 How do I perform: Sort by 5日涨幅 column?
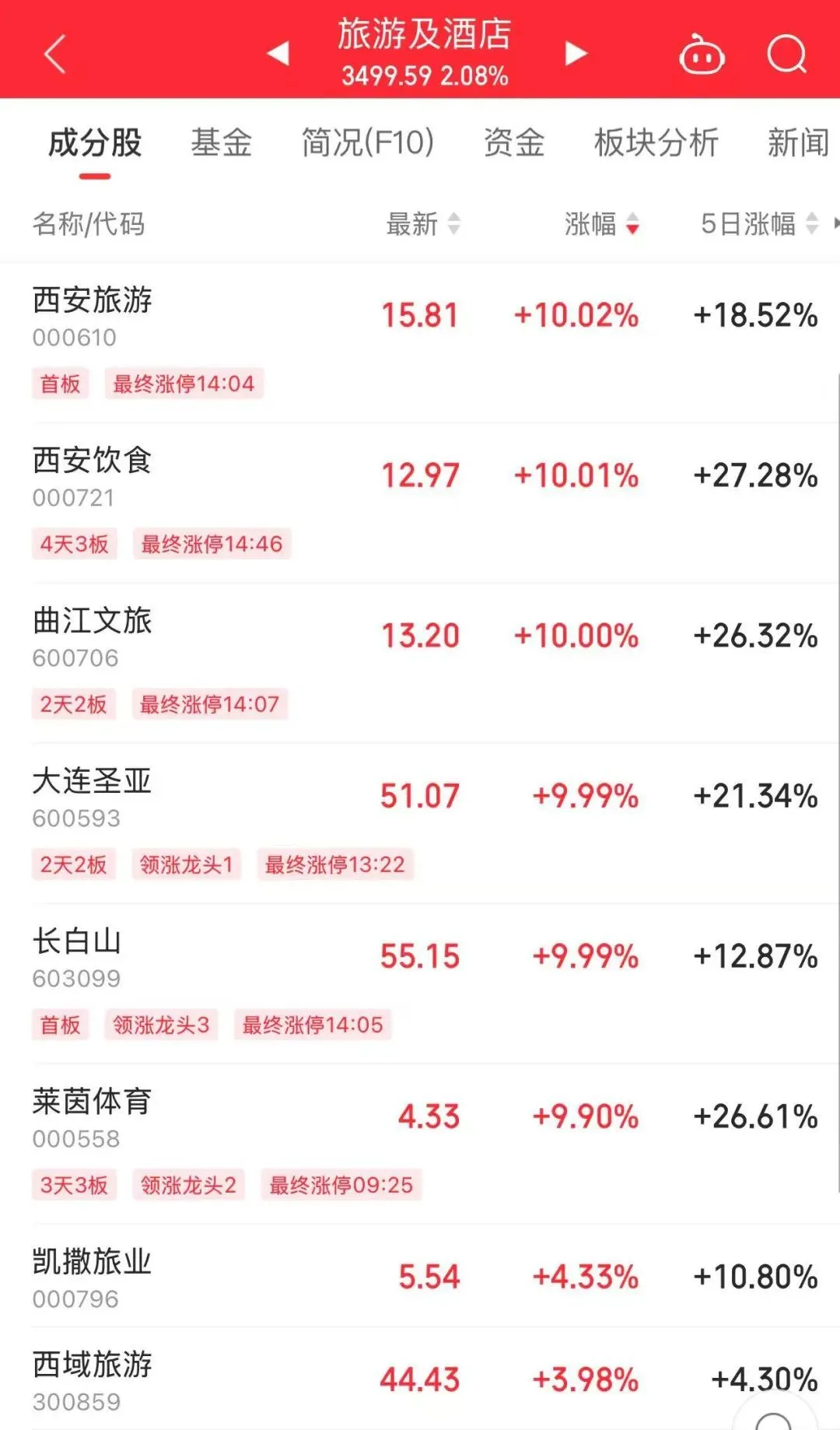pyautogui.click(x=760, y=224)
